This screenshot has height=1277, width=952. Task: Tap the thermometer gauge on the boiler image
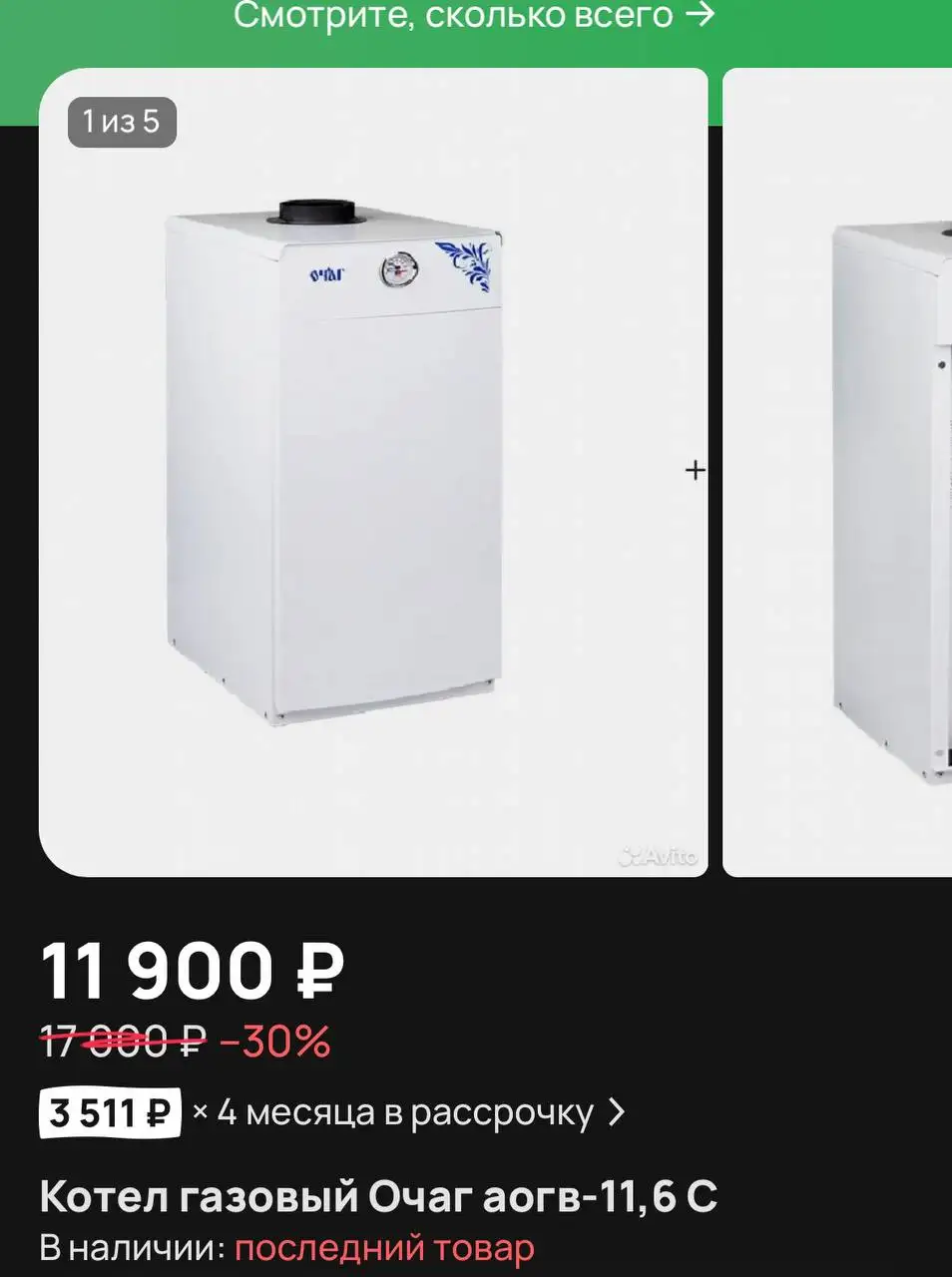tap(399, 269)
